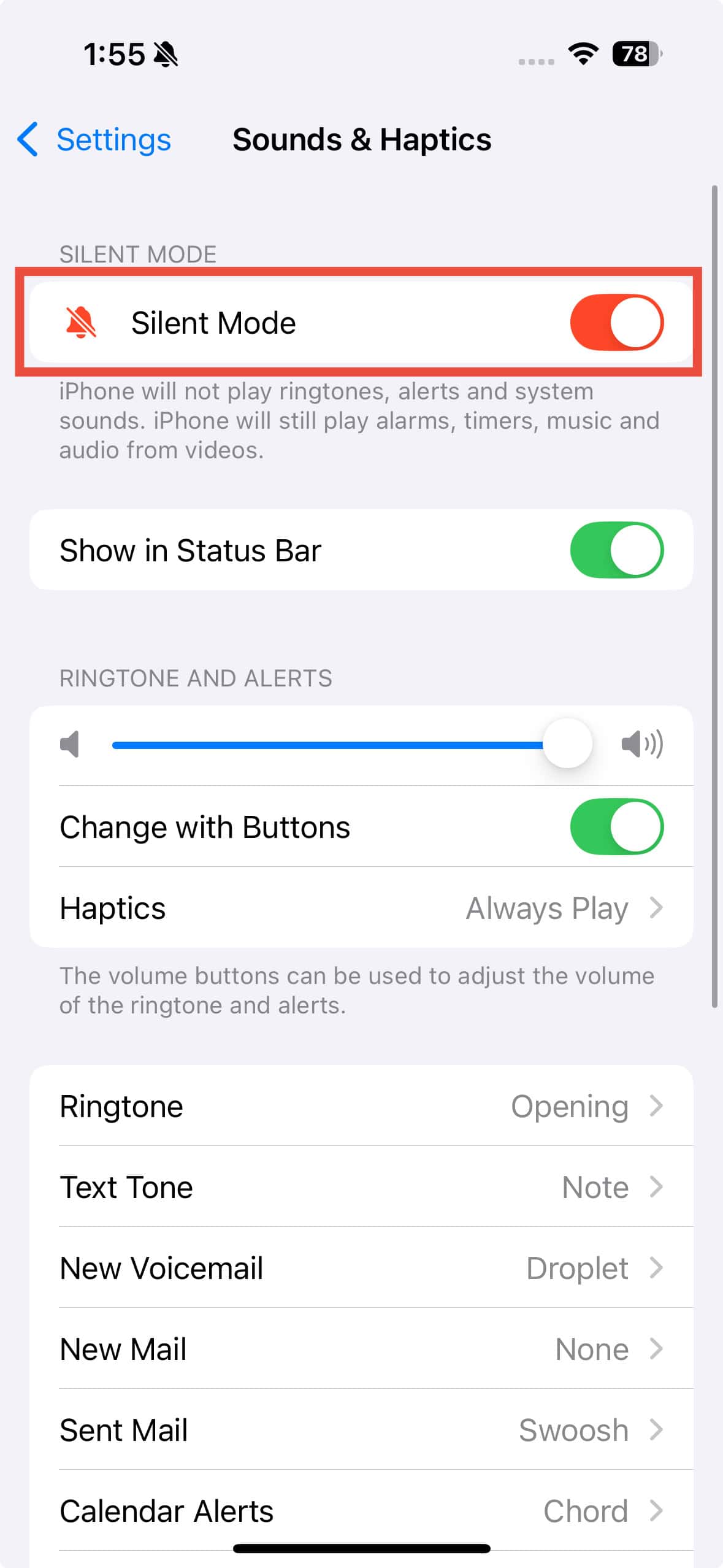Toggle Change with Buttons off
This screenshot has height=1568, width=723.
point(616,826)
